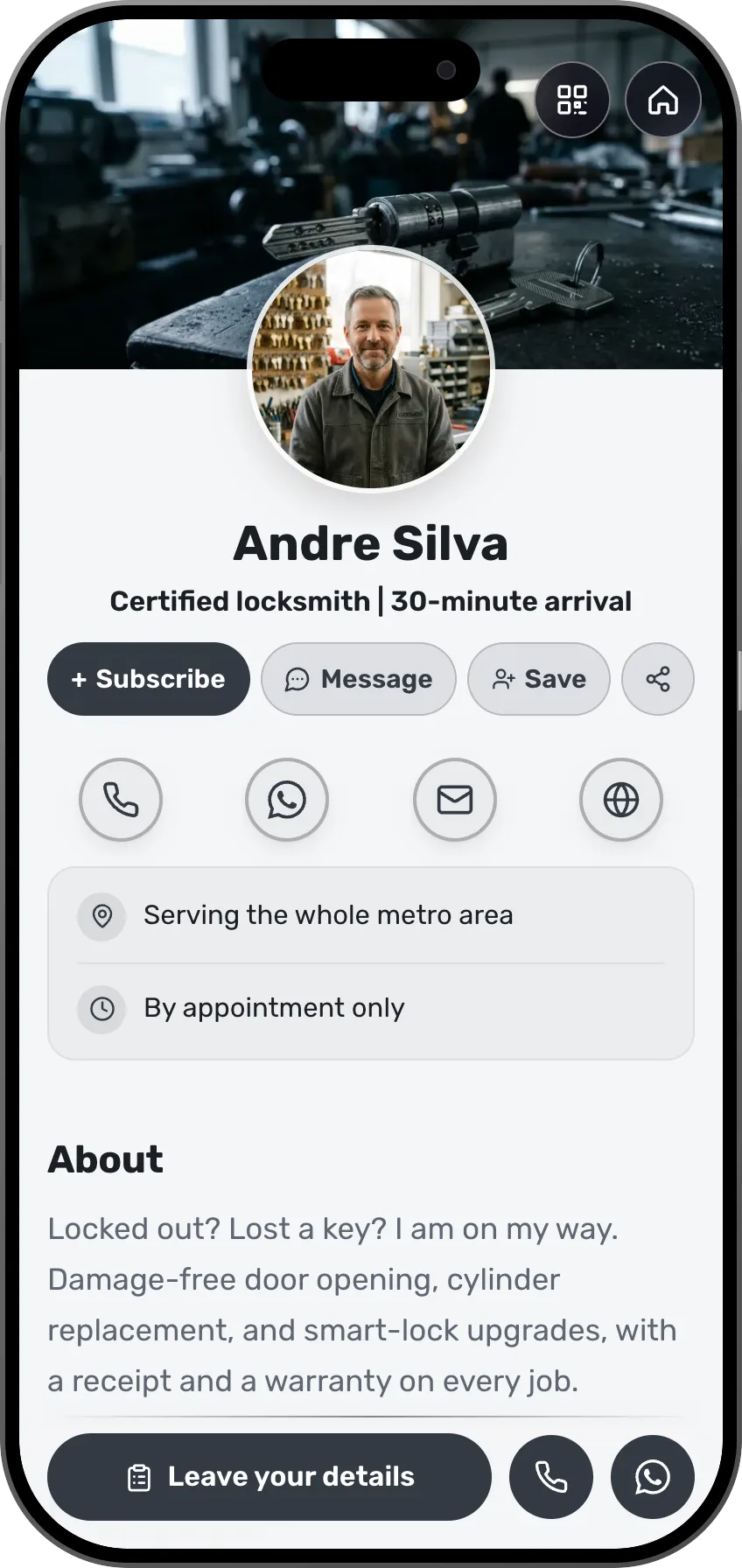Open the QR code button
The height and width of the screenshot is (1568, 742).
pos(572,100)
